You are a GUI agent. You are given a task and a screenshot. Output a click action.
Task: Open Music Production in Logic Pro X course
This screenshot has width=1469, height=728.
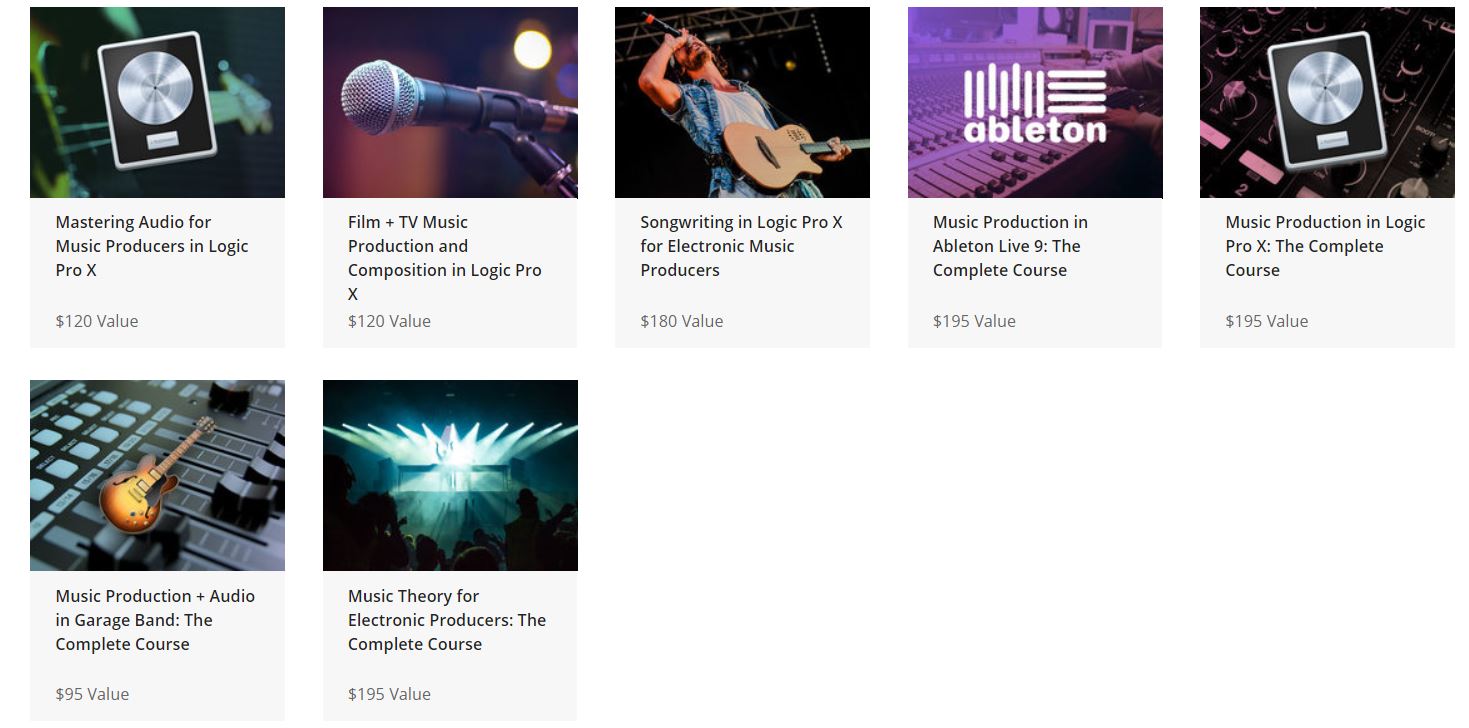pos(1325,246)
